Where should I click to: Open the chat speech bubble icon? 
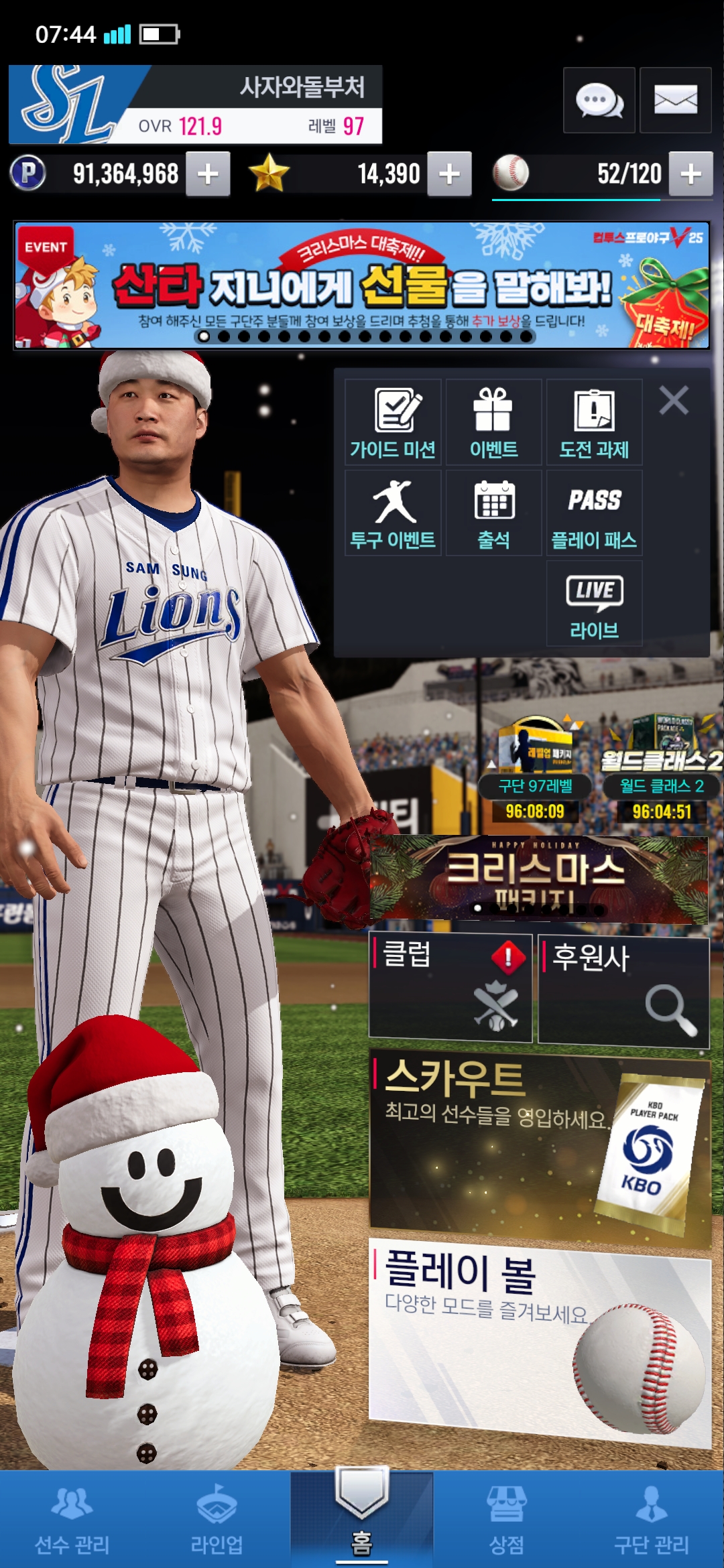pyautogui.click(x=599, y=101)
